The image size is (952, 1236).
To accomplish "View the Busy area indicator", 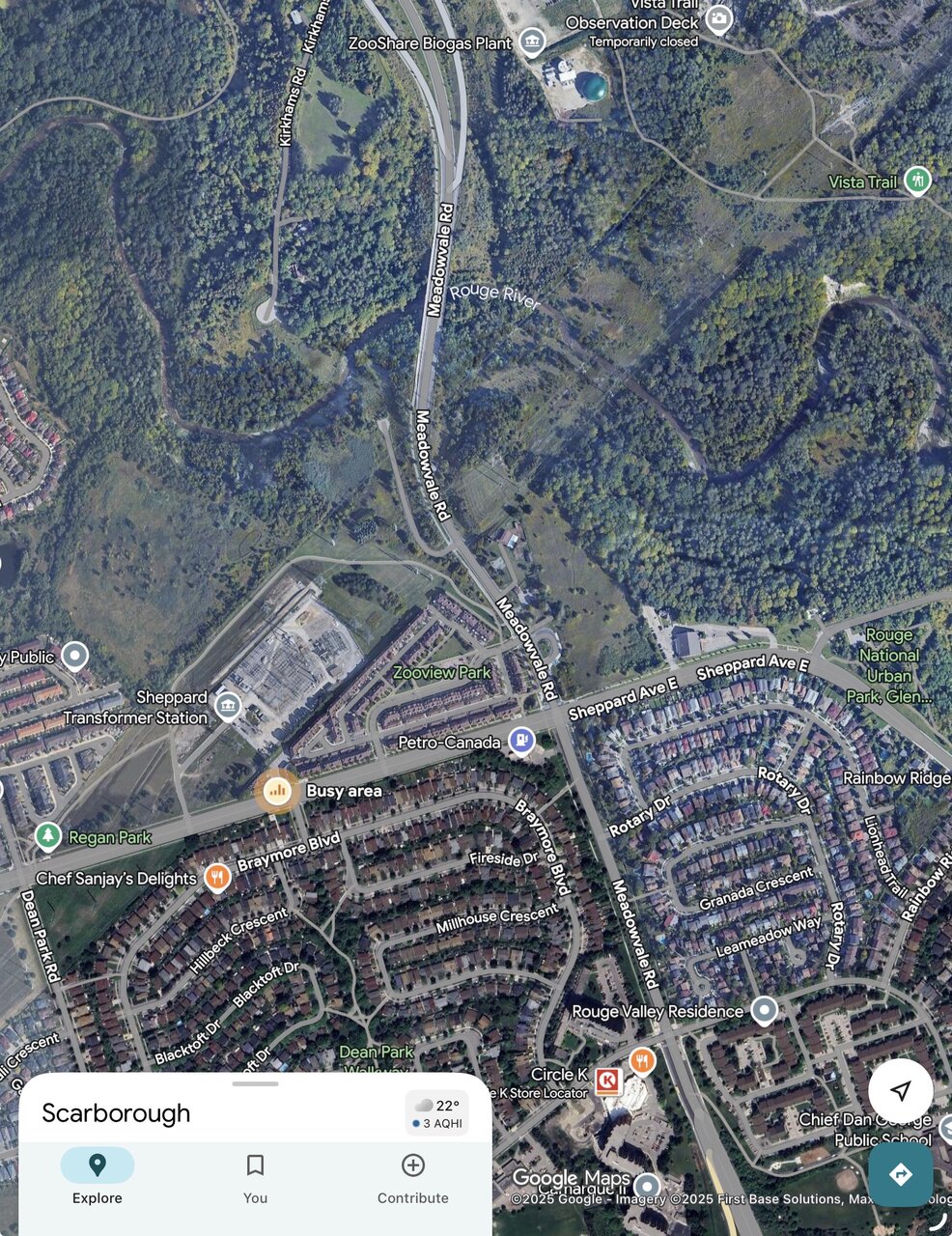I will click(278, 791).
